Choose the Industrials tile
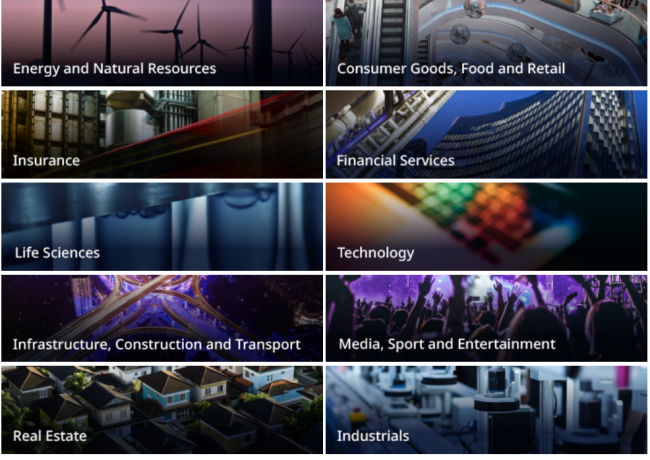This screenshot has height=460, width=650. [x=486, y=410]
